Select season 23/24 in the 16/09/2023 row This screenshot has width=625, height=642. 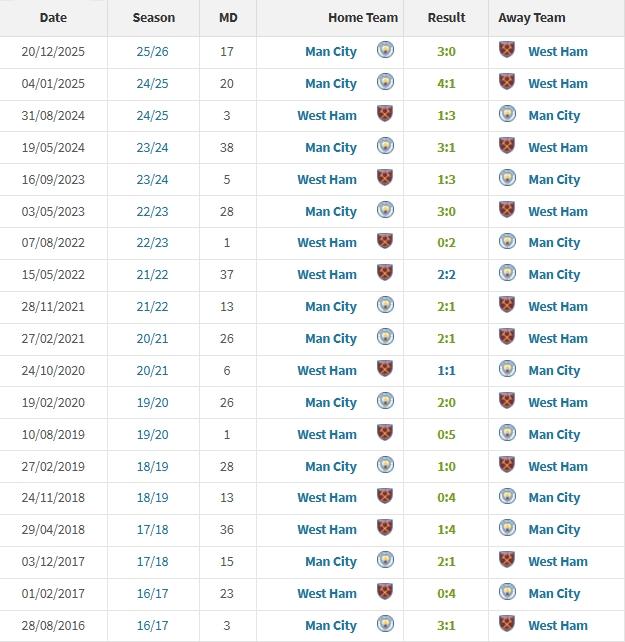pyautogui.click(x=153, y=179)
